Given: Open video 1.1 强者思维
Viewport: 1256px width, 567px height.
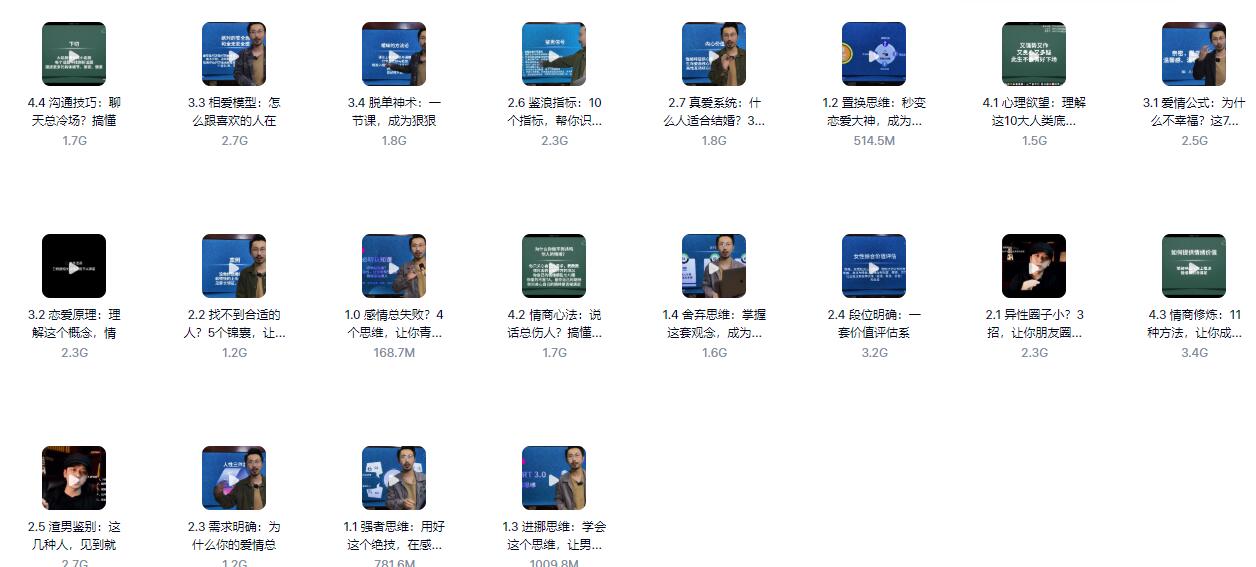Looking at the screenshot, I should click(394, 478).
